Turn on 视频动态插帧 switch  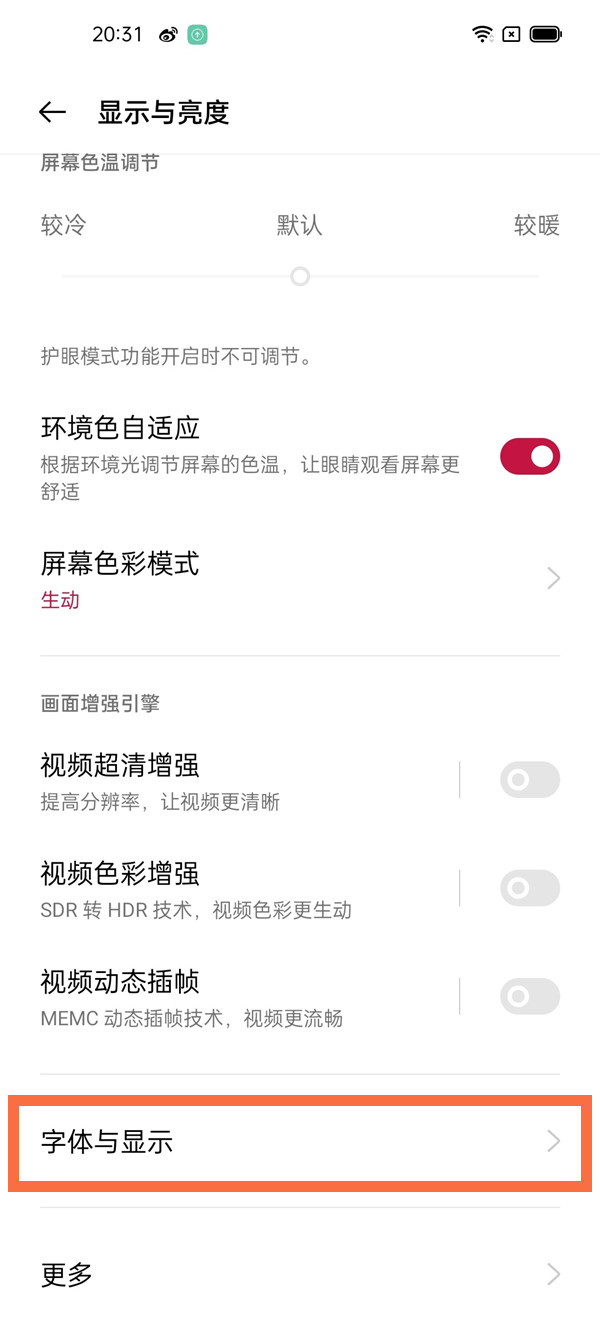[530, 996]
